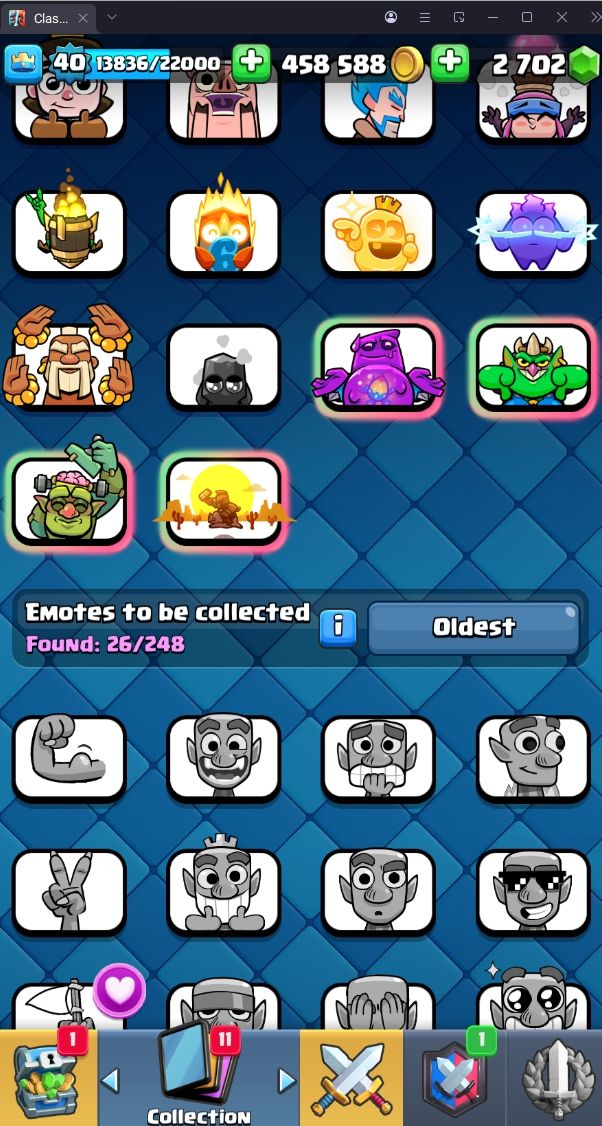Go to the next Collection section
602x1126 pixels.
pyautogui.click(x=287, y=1080)
